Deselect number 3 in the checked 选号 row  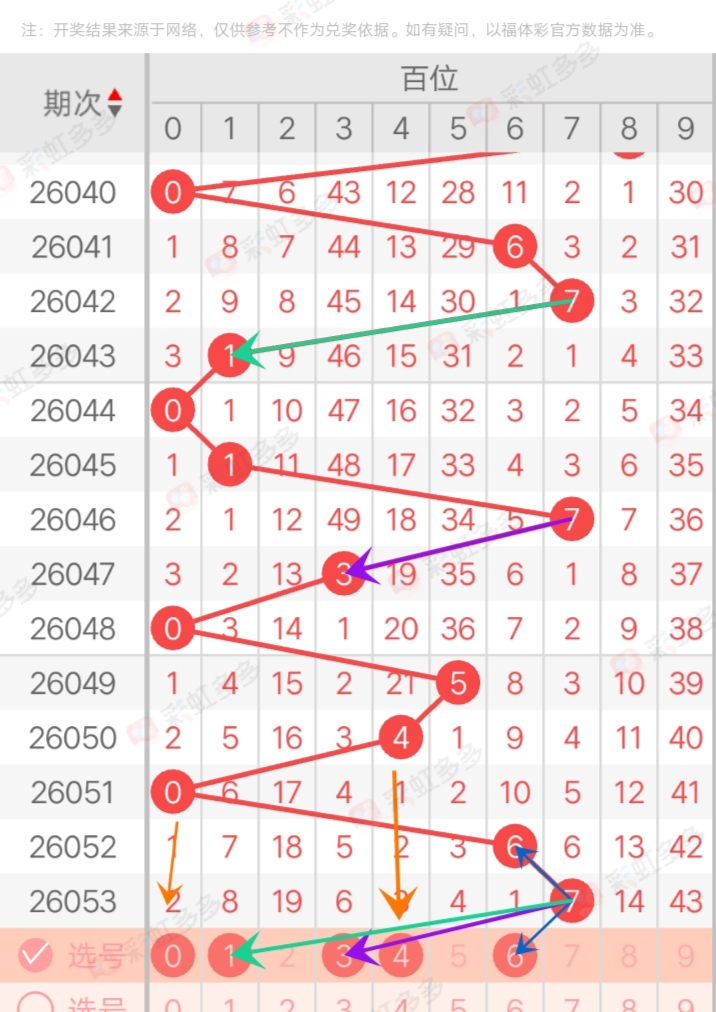(x=344, y=956)
